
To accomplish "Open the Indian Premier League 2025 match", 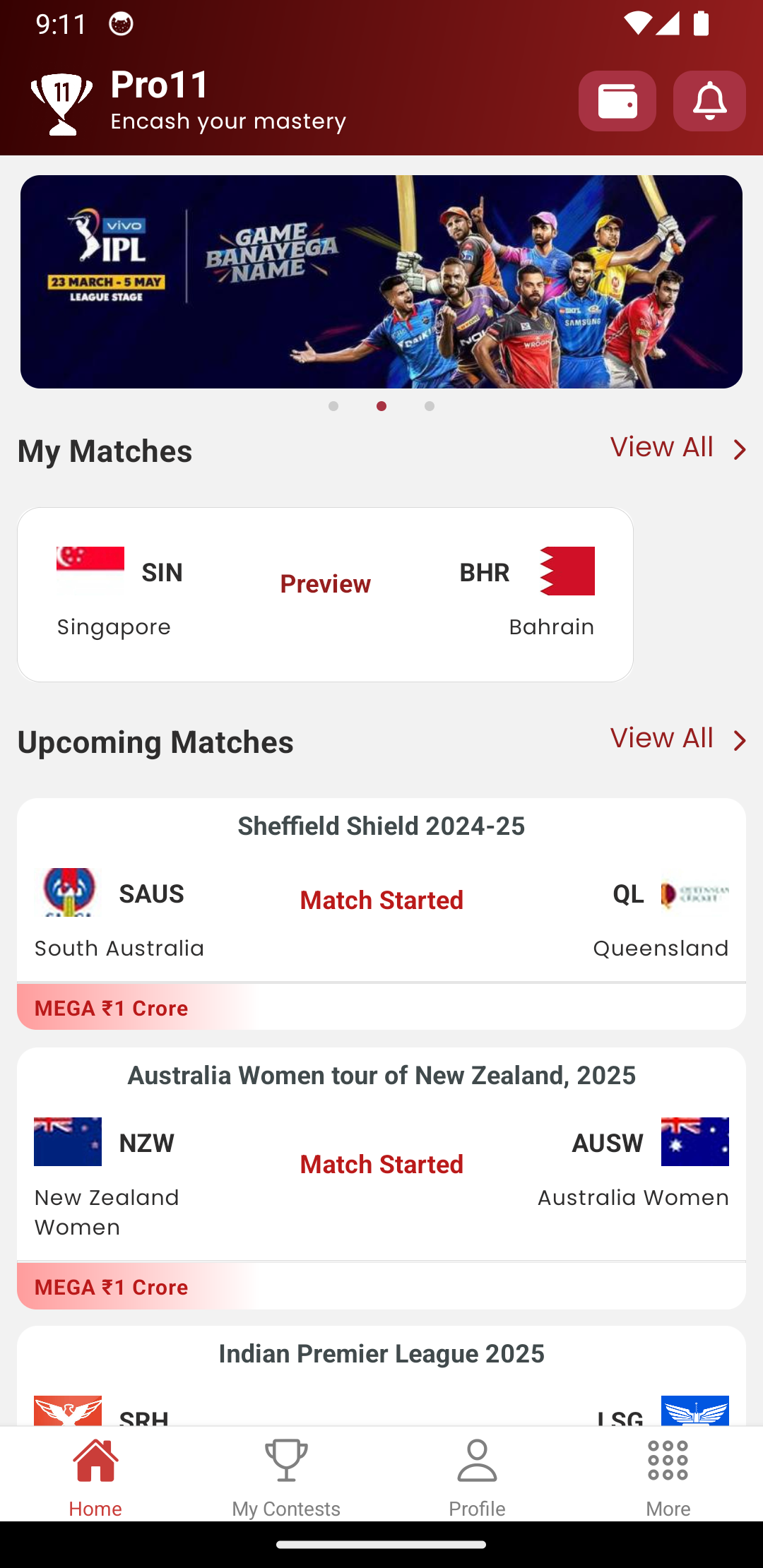I will tap(381, 1377).
